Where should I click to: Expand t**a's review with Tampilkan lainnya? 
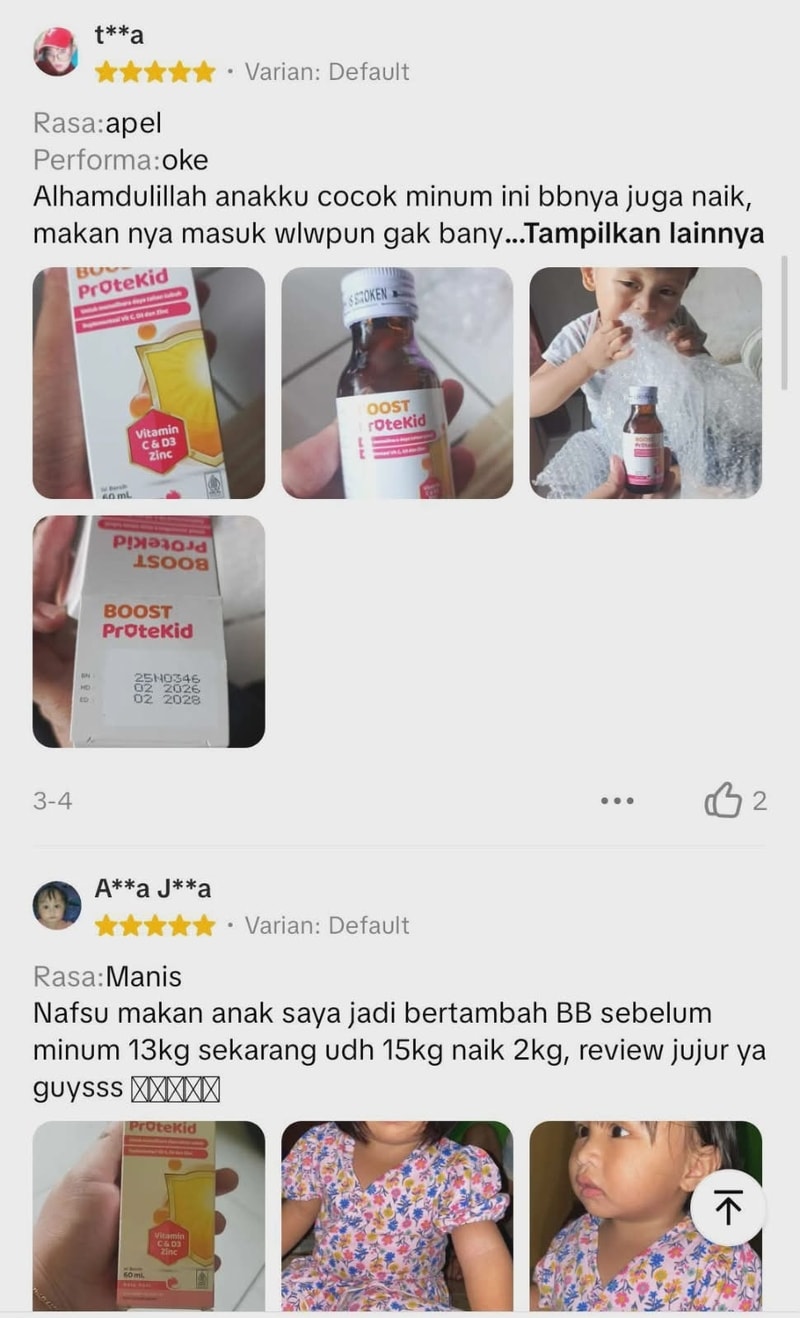[x=644, y=234]
